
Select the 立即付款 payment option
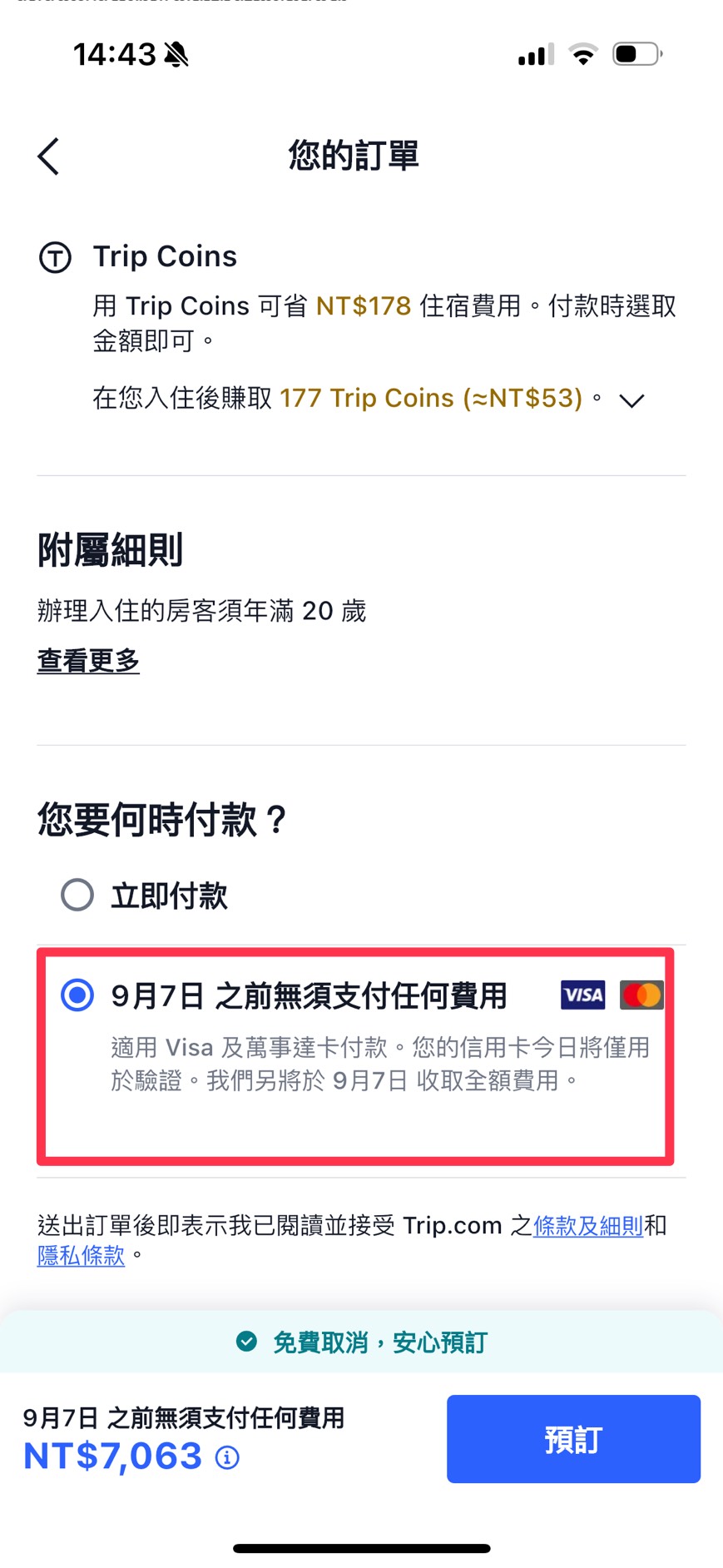(x=77, y=896)
